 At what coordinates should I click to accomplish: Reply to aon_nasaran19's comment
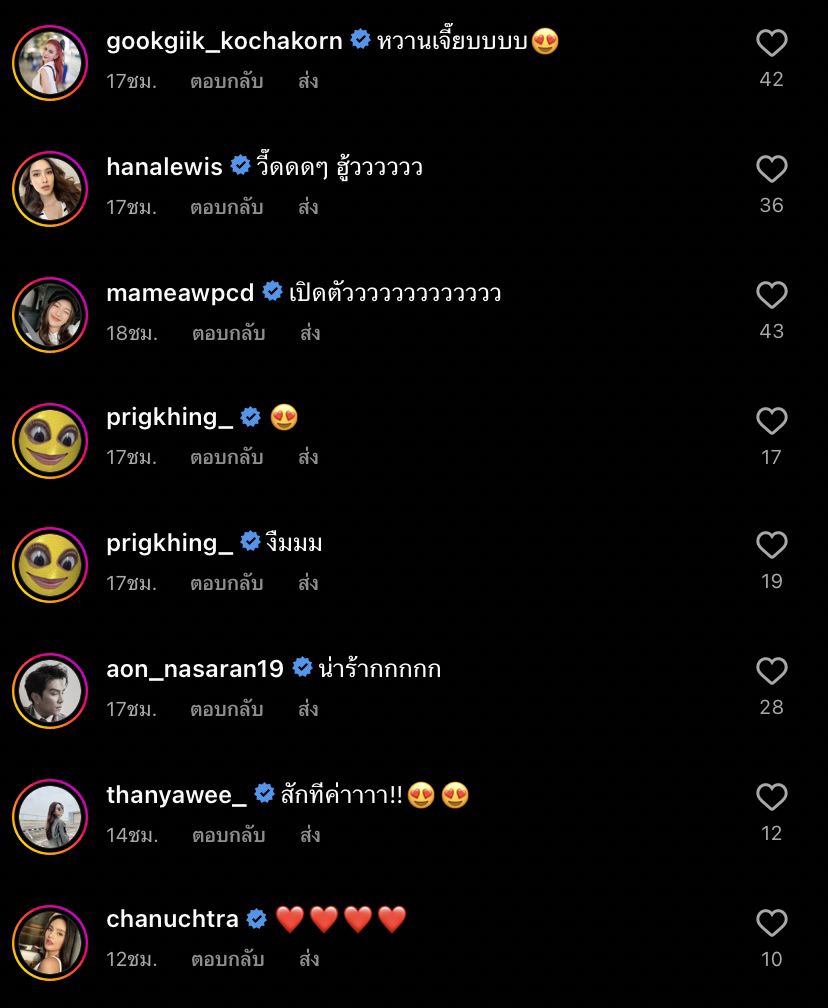tap(226, 709)
